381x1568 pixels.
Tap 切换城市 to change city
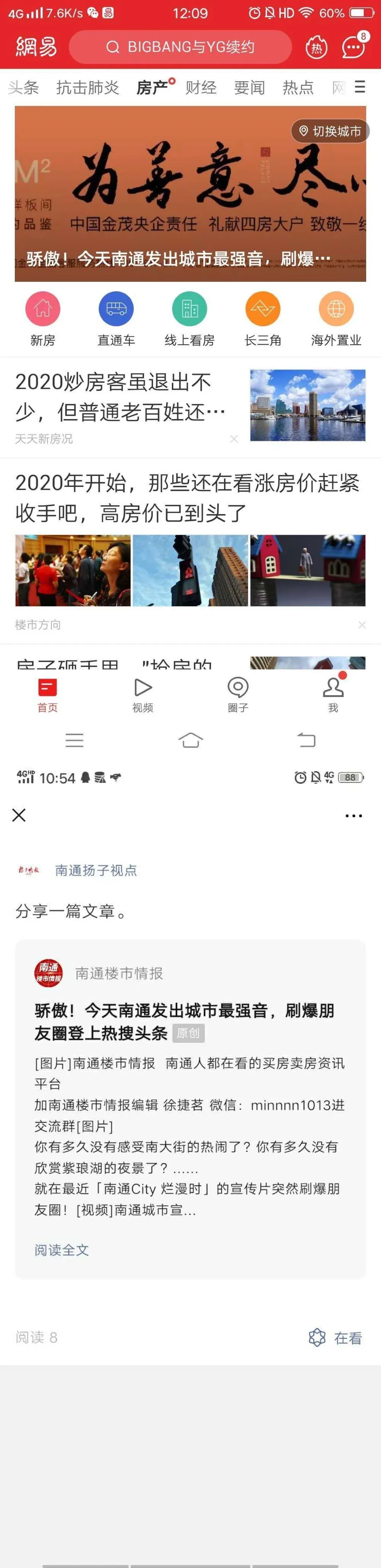tap(330, 131)
